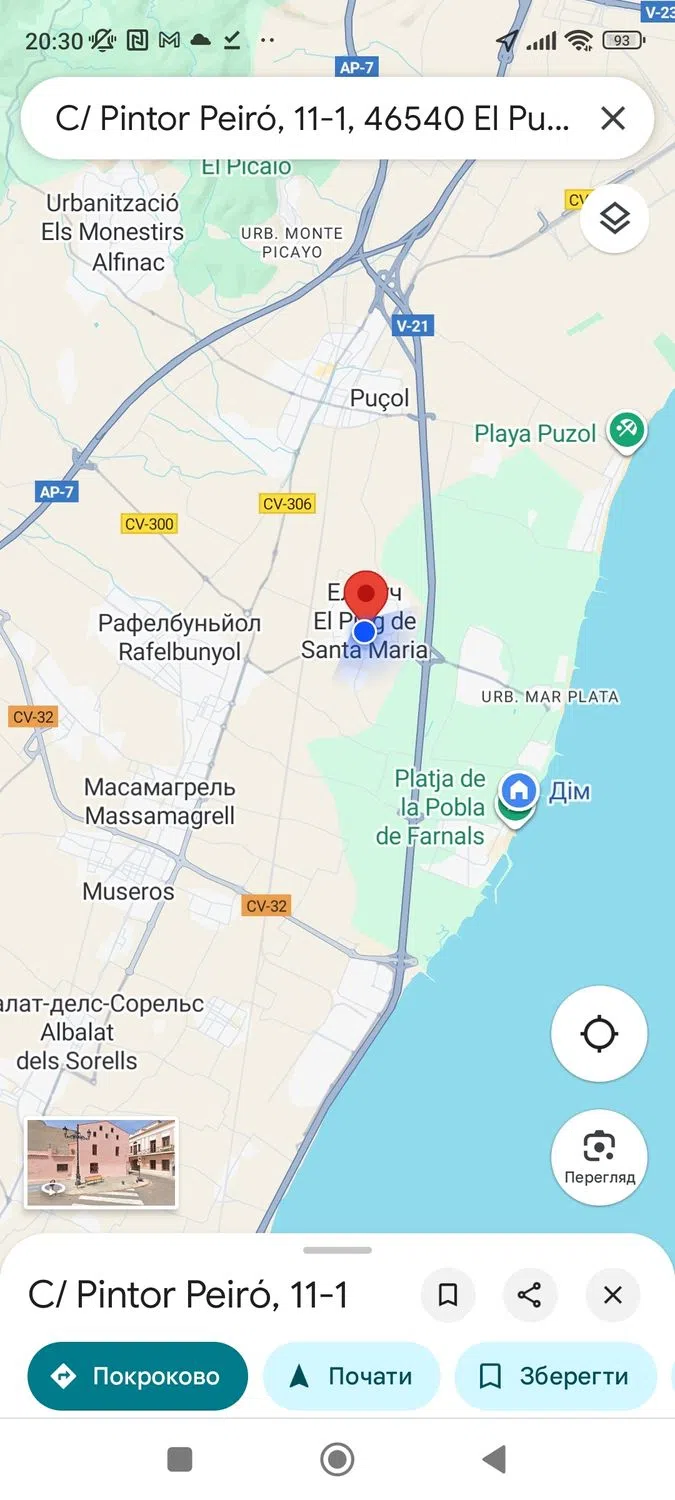Open the map layers selector

point(614,218)
